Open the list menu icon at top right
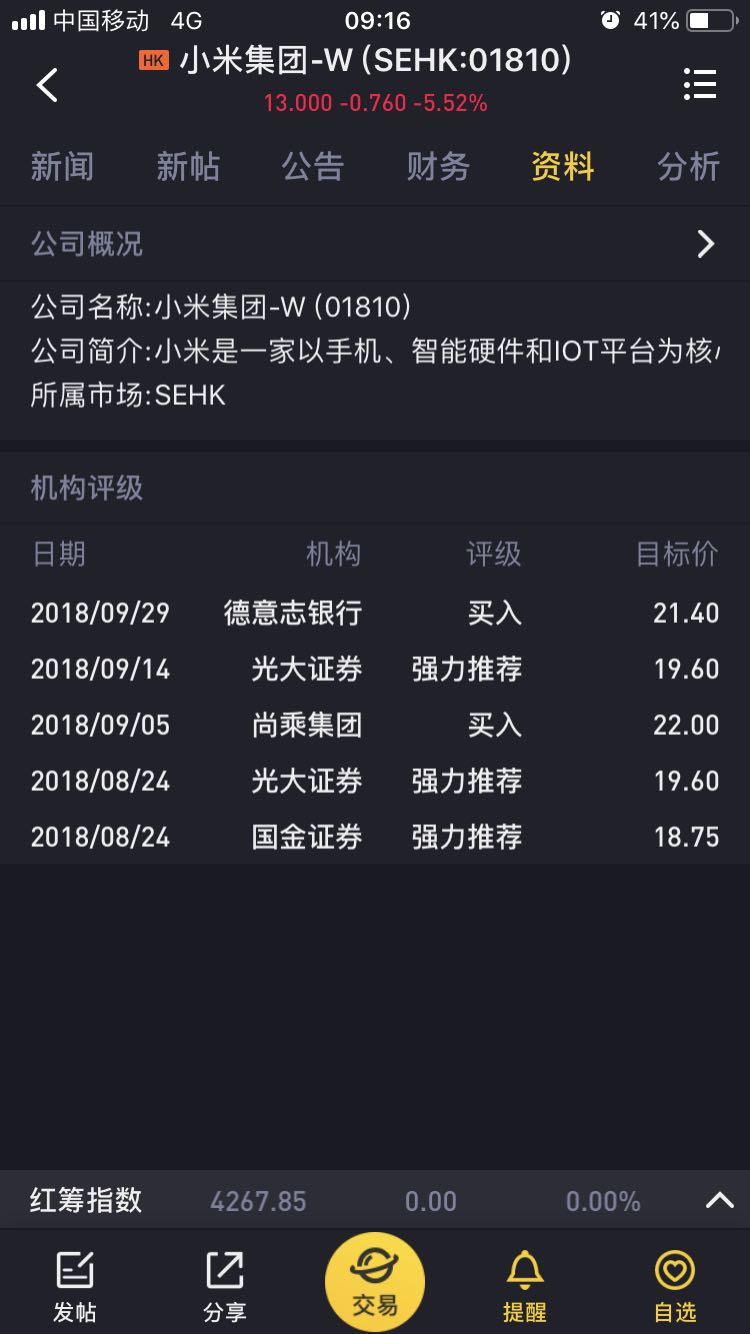This screenshot has height=1334, width=750. 699,84
